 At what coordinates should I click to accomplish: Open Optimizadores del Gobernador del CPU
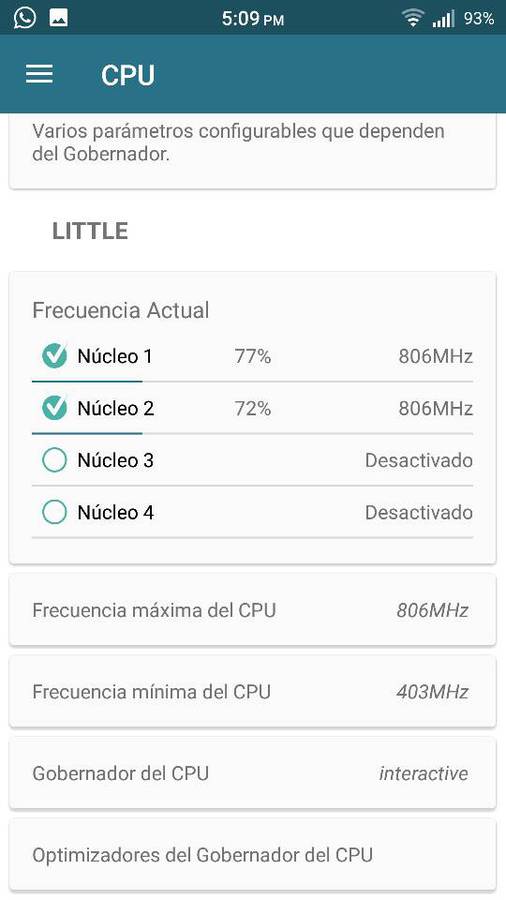tap(252, 855)
